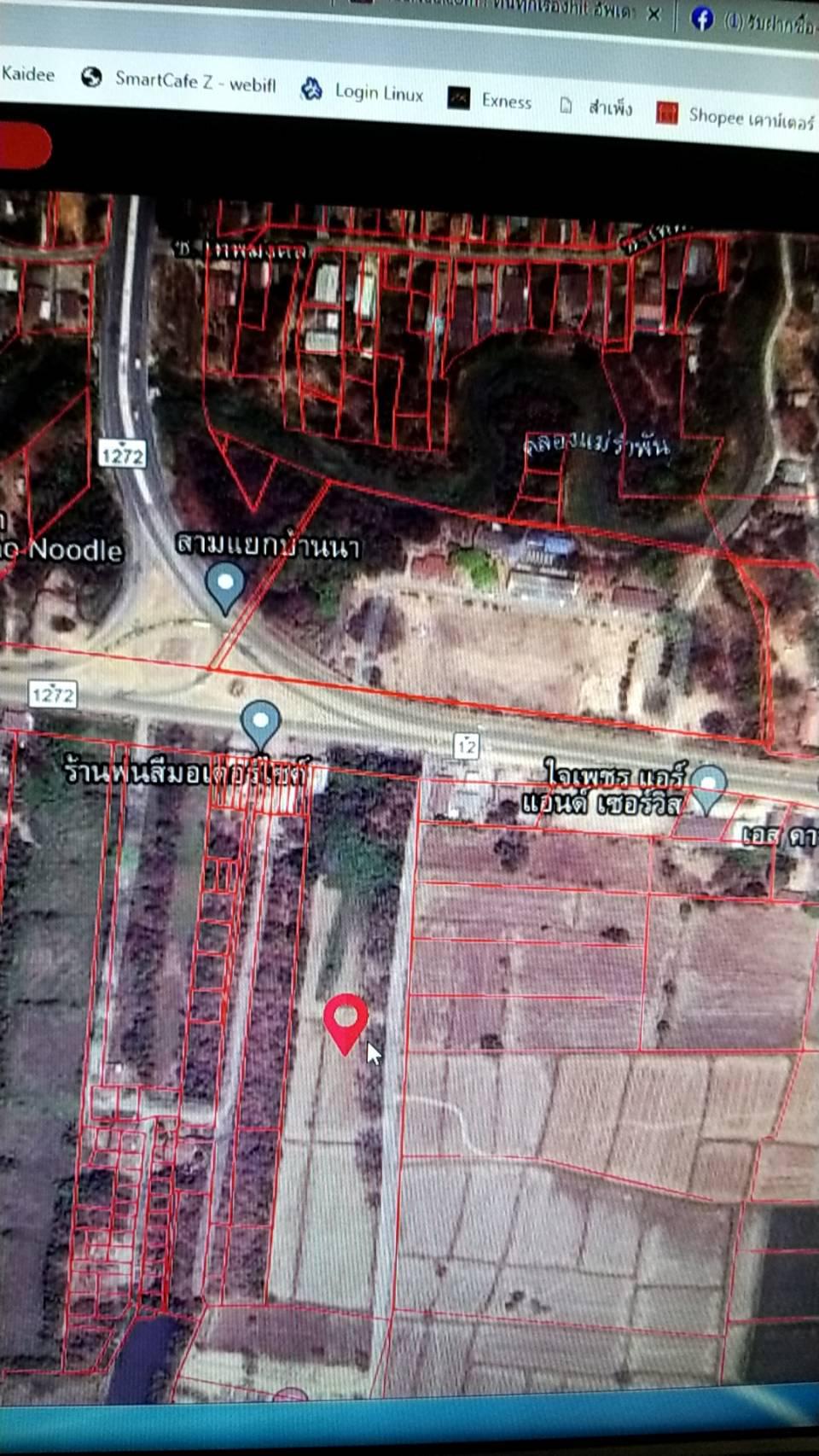This screenshot has width=819, height=1456.
Task: Select the ร้านพ่นสีมอเตอร์ไซค์ map pin
Action: pyautogui.click(x=260, y=725)
